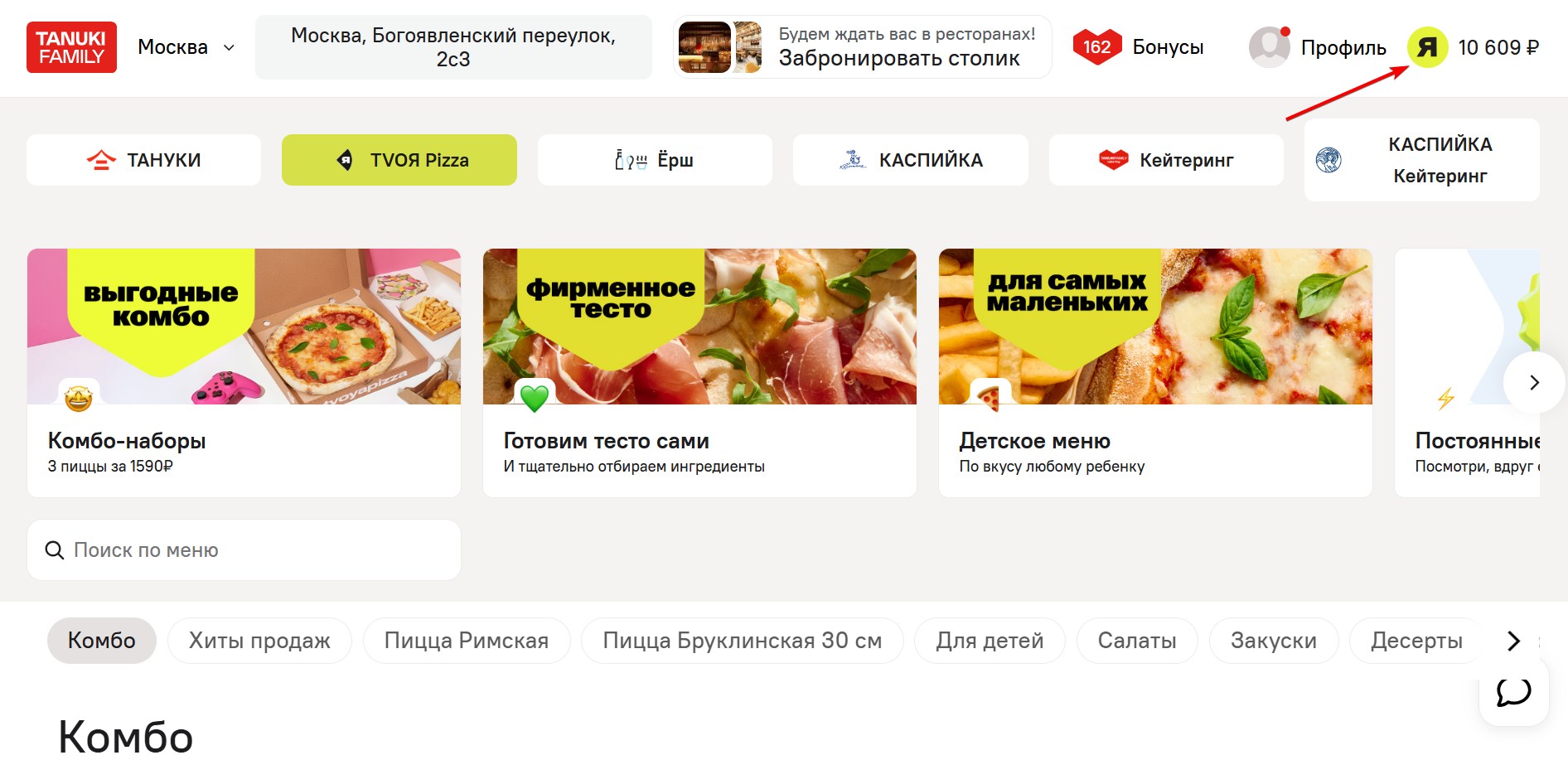
Task: Open the chat support bubble
Action: (x=1513, y=691)
